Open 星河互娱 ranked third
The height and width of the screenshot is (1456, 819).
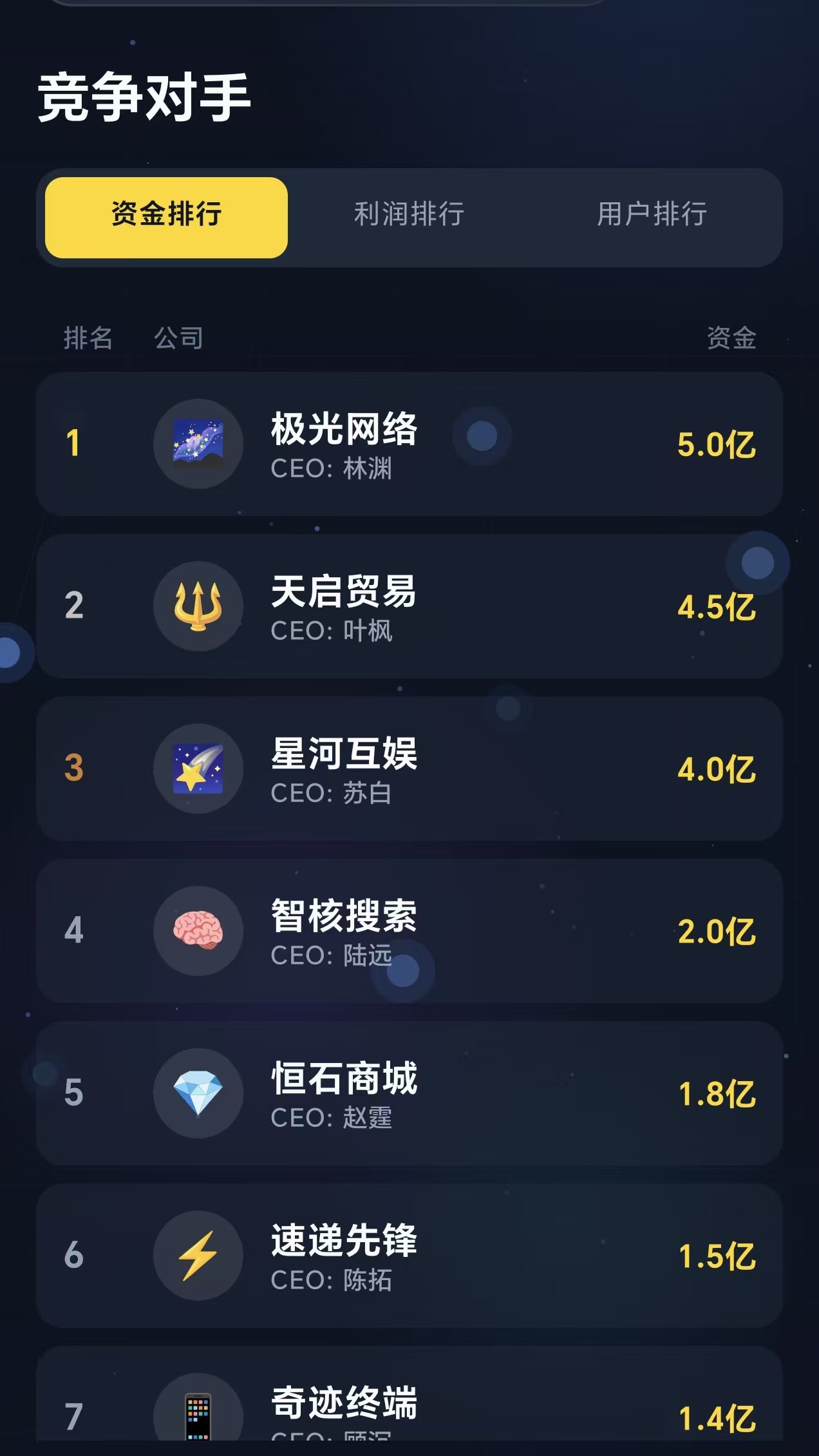[x=409, y=769]
